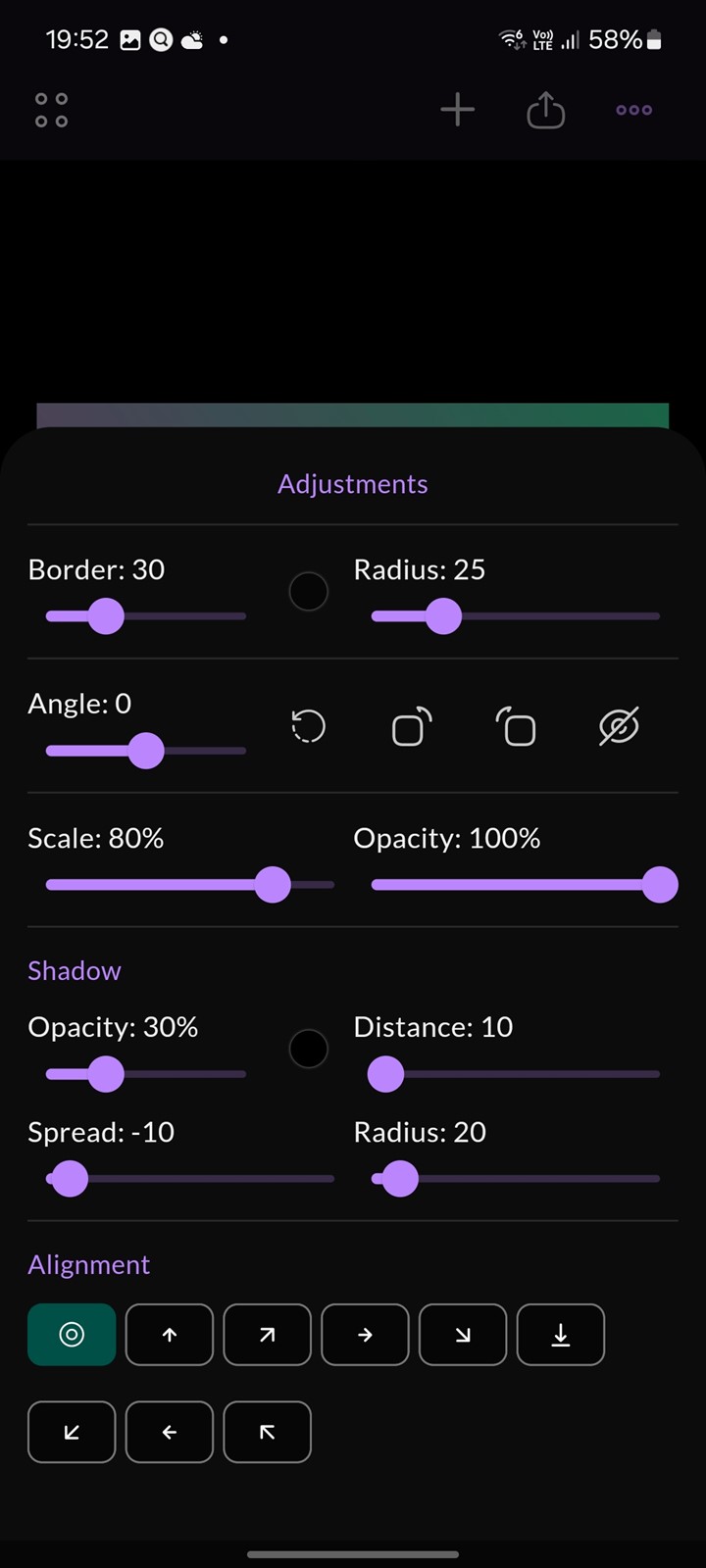Add a new item with plus icon
The image size is (706, 1568).
(x=457, y=110)
